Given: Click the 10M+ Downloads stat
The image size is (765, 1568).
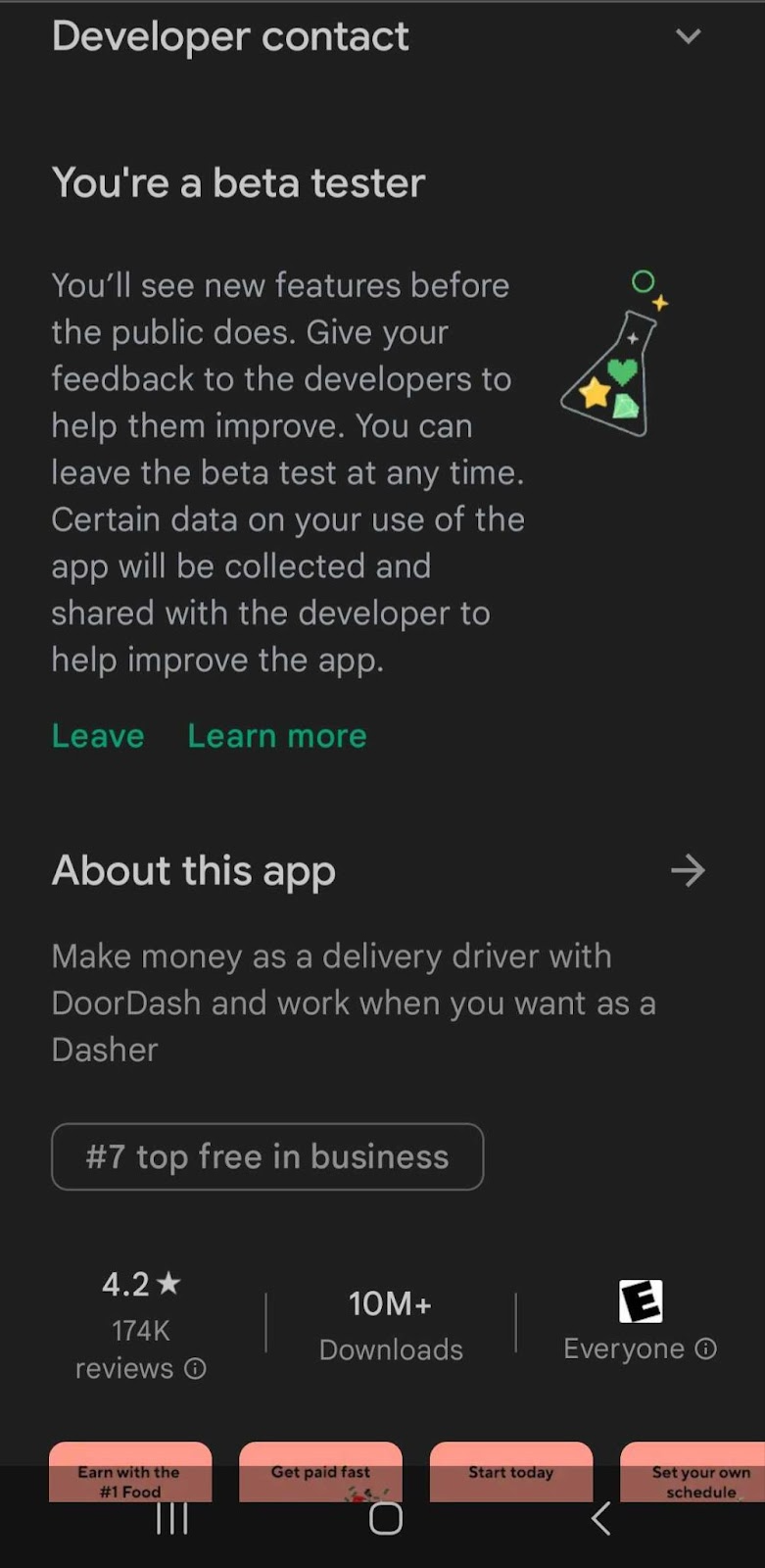Looking at the screenshot, I should (390, 1325).
